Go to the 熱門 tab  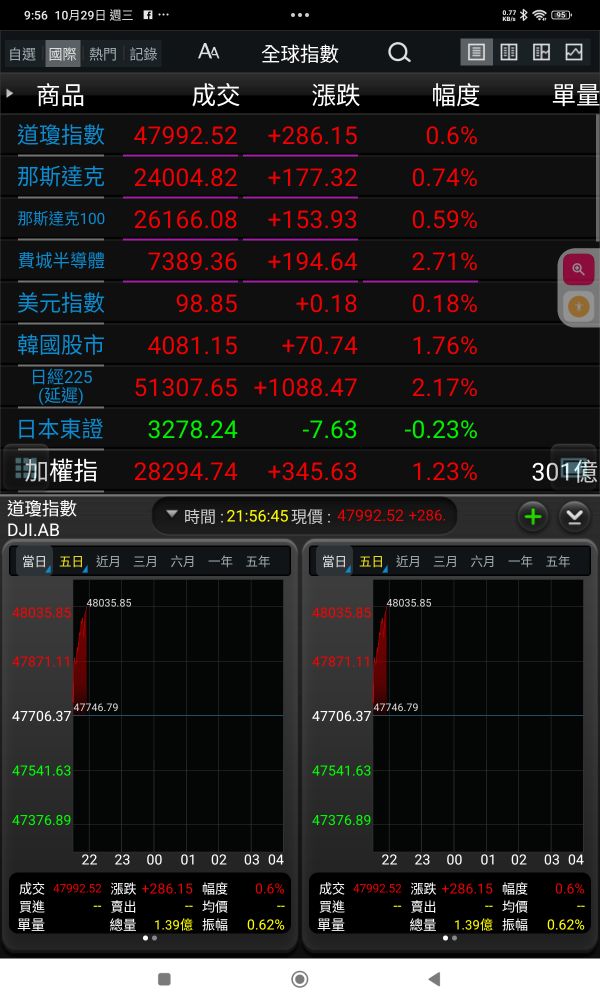102,54
